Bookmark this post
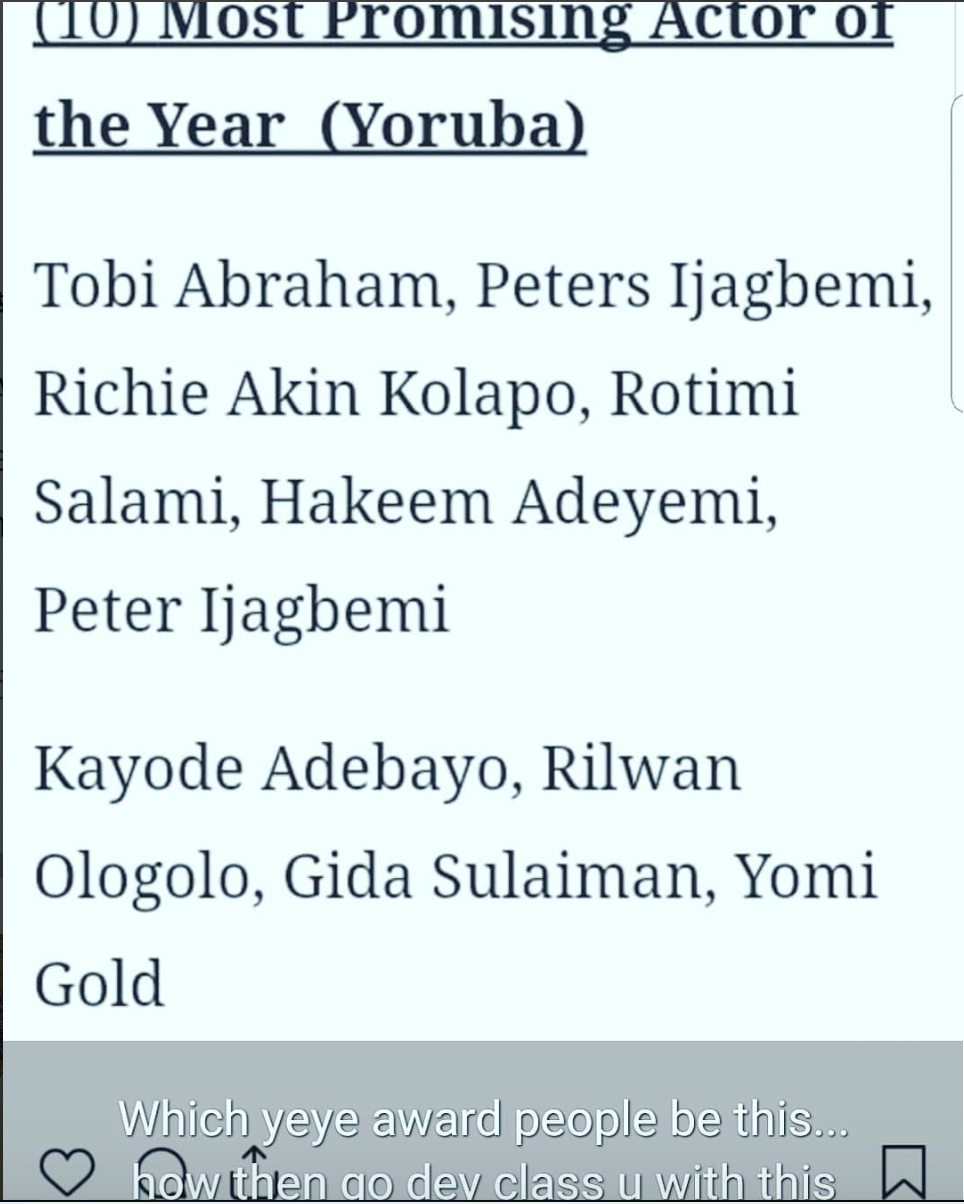 905,1174
